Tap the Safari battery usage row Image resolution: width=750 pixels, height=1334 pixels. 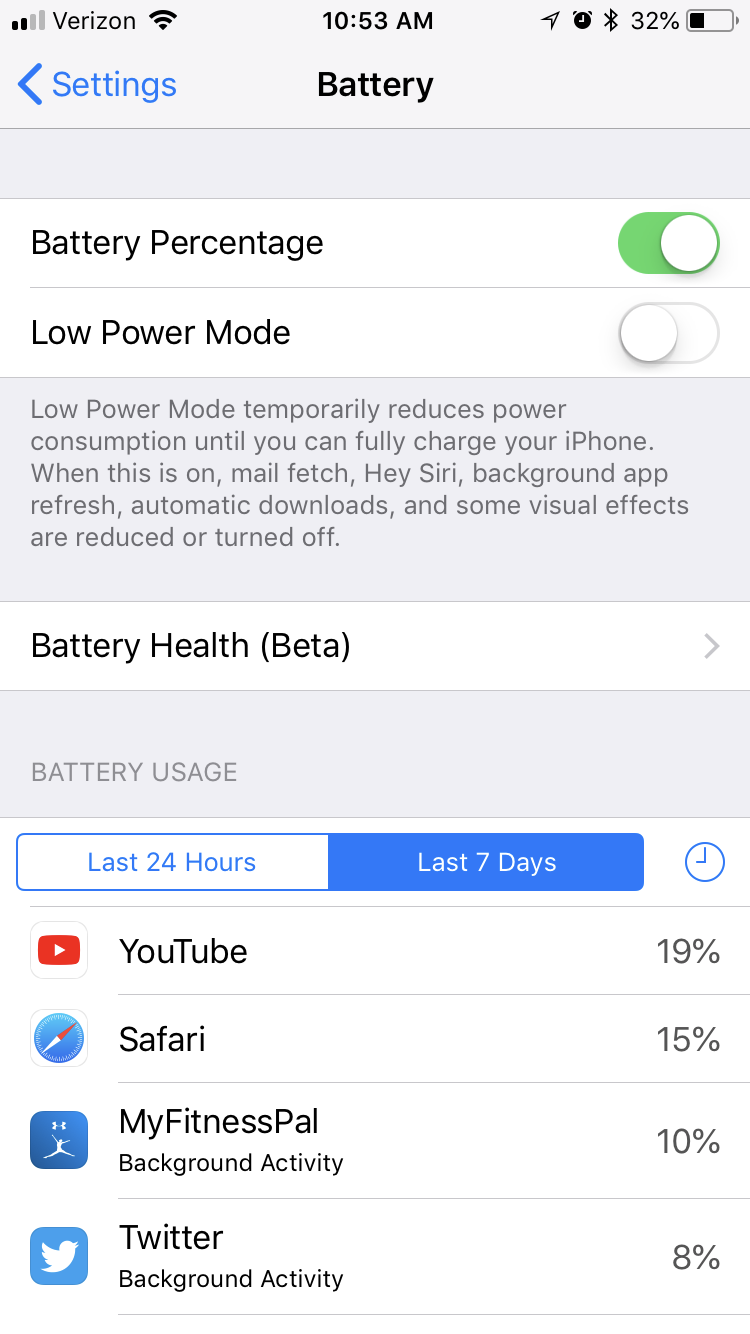click(375, 1039)
